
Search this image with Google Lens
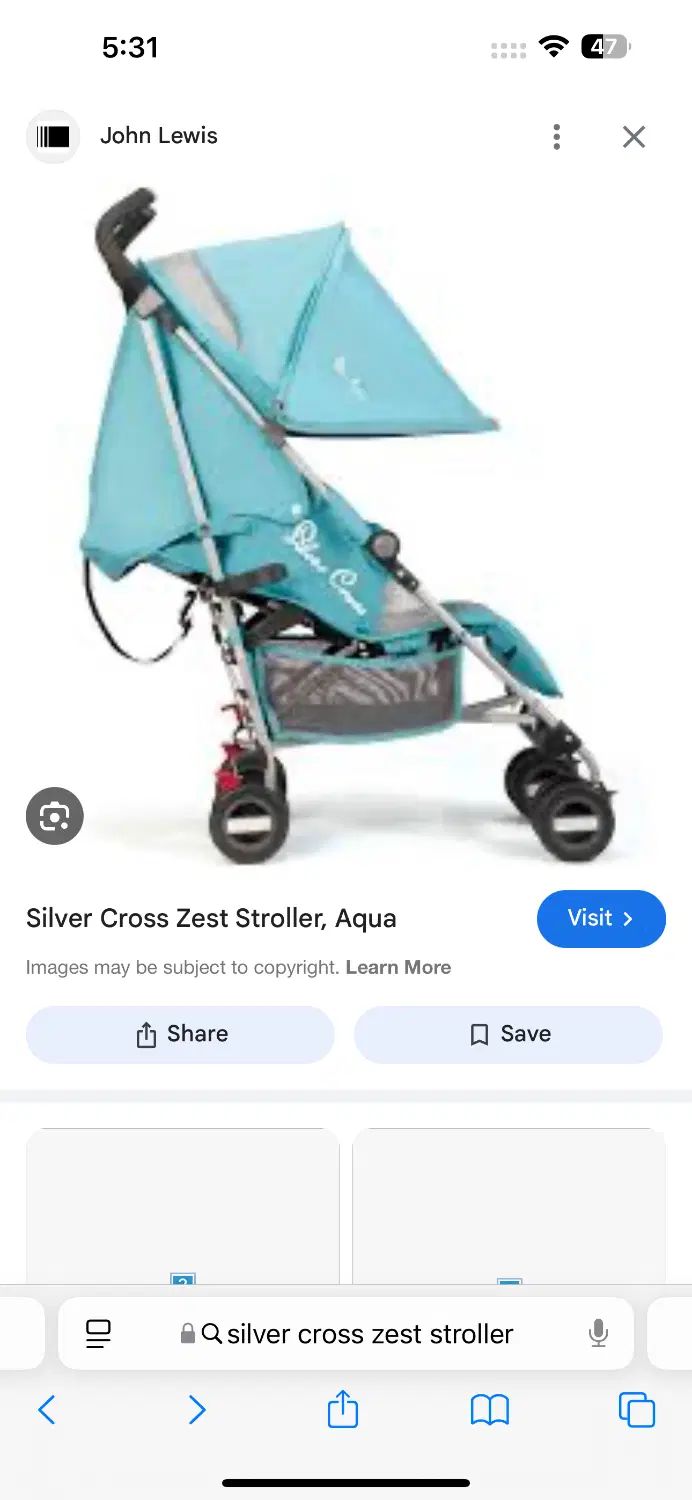tap(54, 817)
